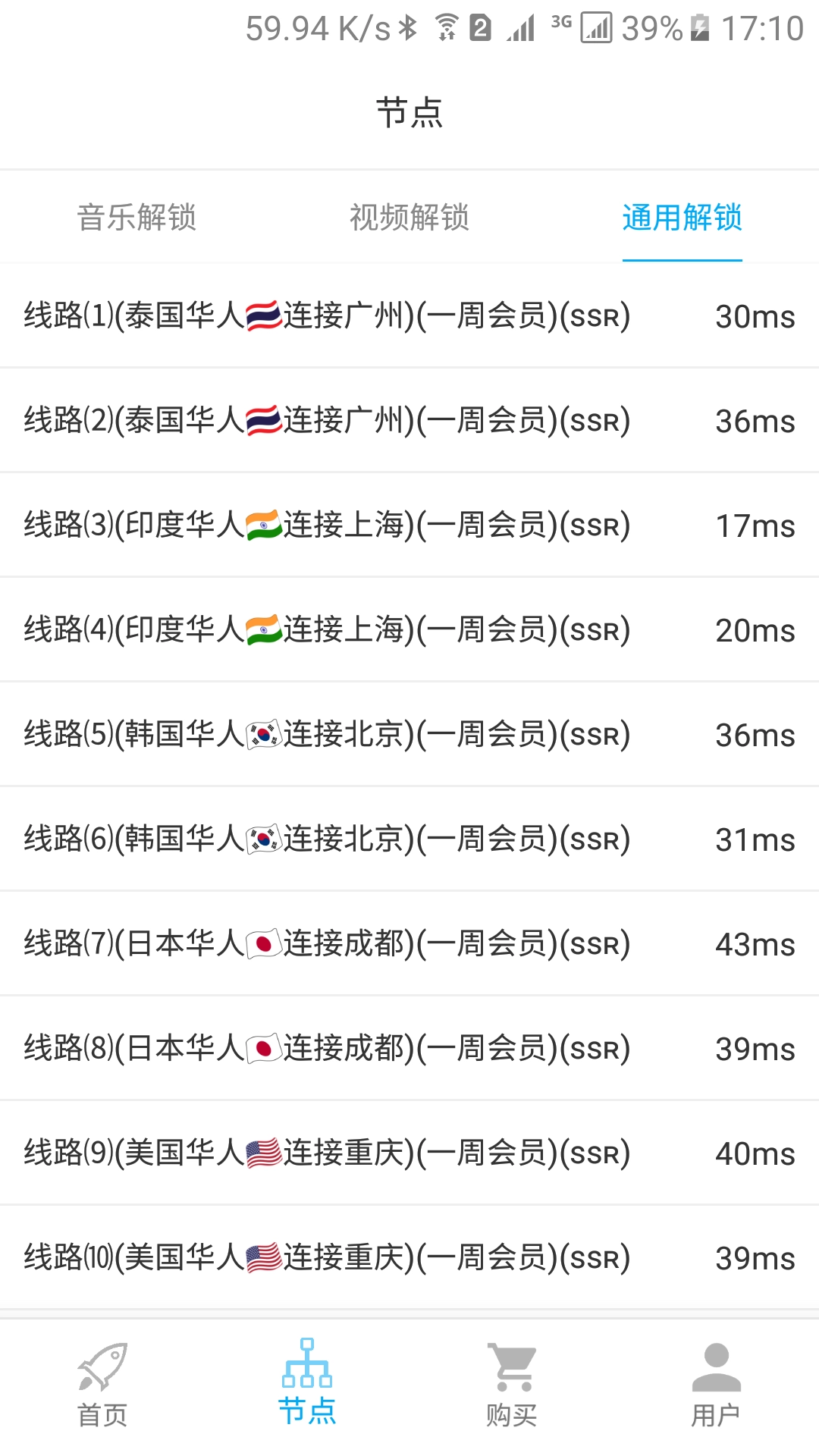The width and height of the screenshot is (819, 1456).
Task: Pick 线路(5) Korea node connecting Beijing
Action: click(x=326, y=734)
